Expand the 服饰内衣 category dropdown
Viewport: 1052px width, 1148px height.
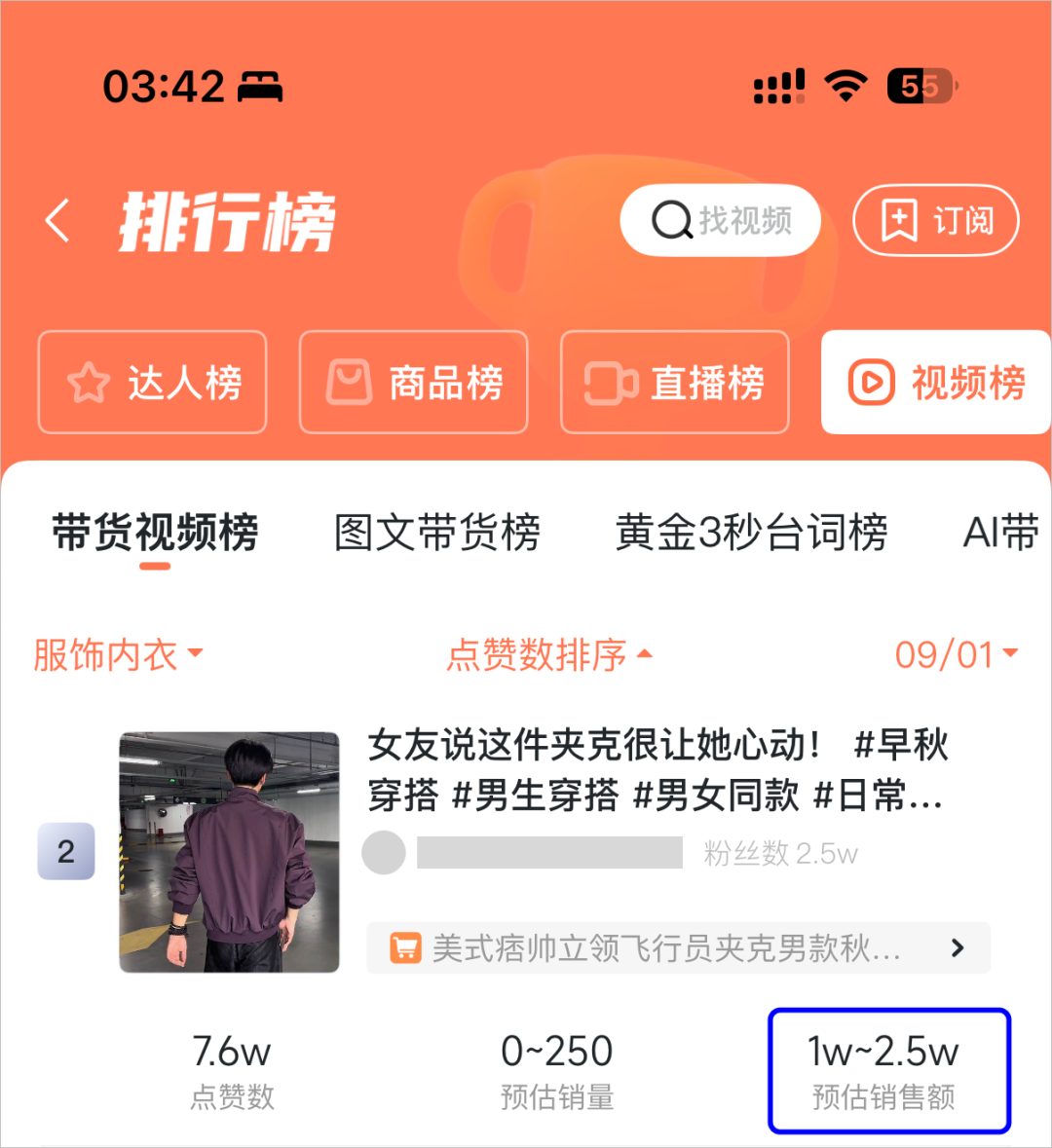coord(118,653)
